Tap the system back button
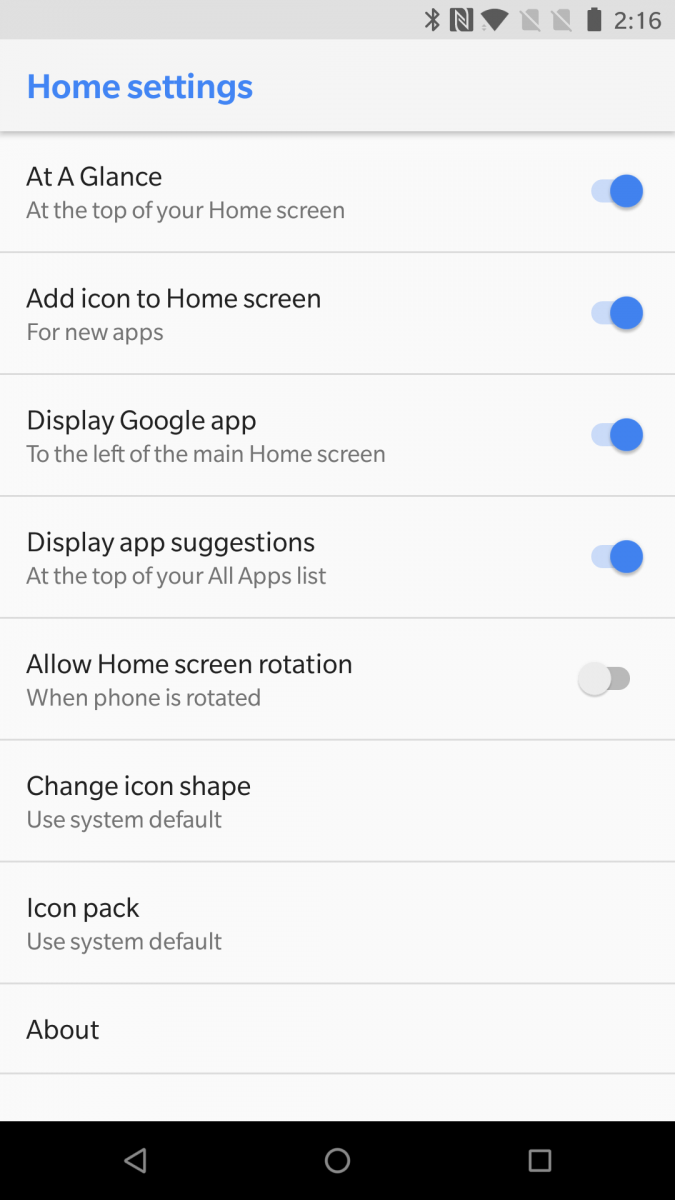The image size is (675, 1200). (x=135, y=1160)
